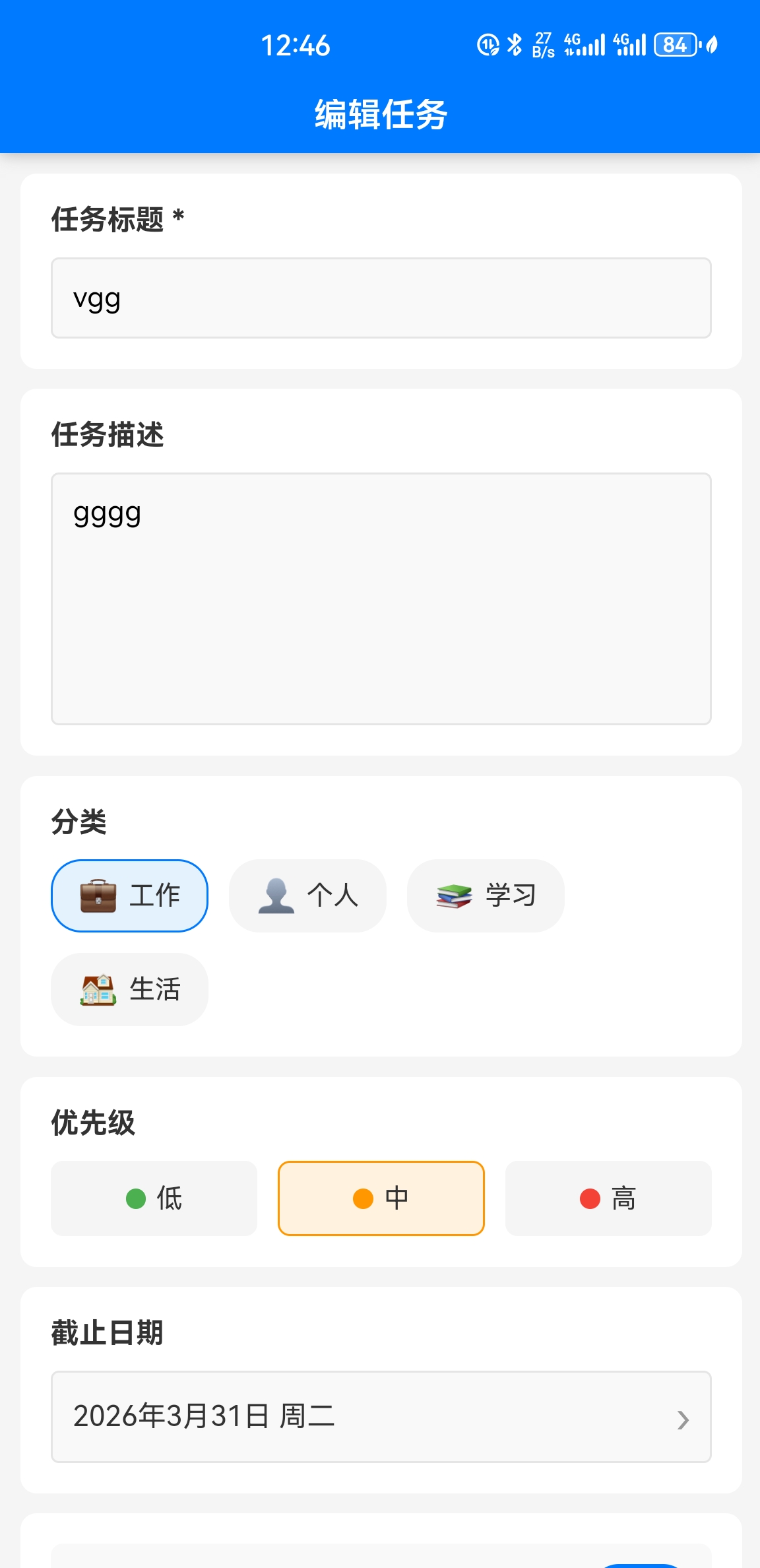Click the orange dot on 中 priority
Screen dimensions: 760x1568
click(x=362, y=1198)
